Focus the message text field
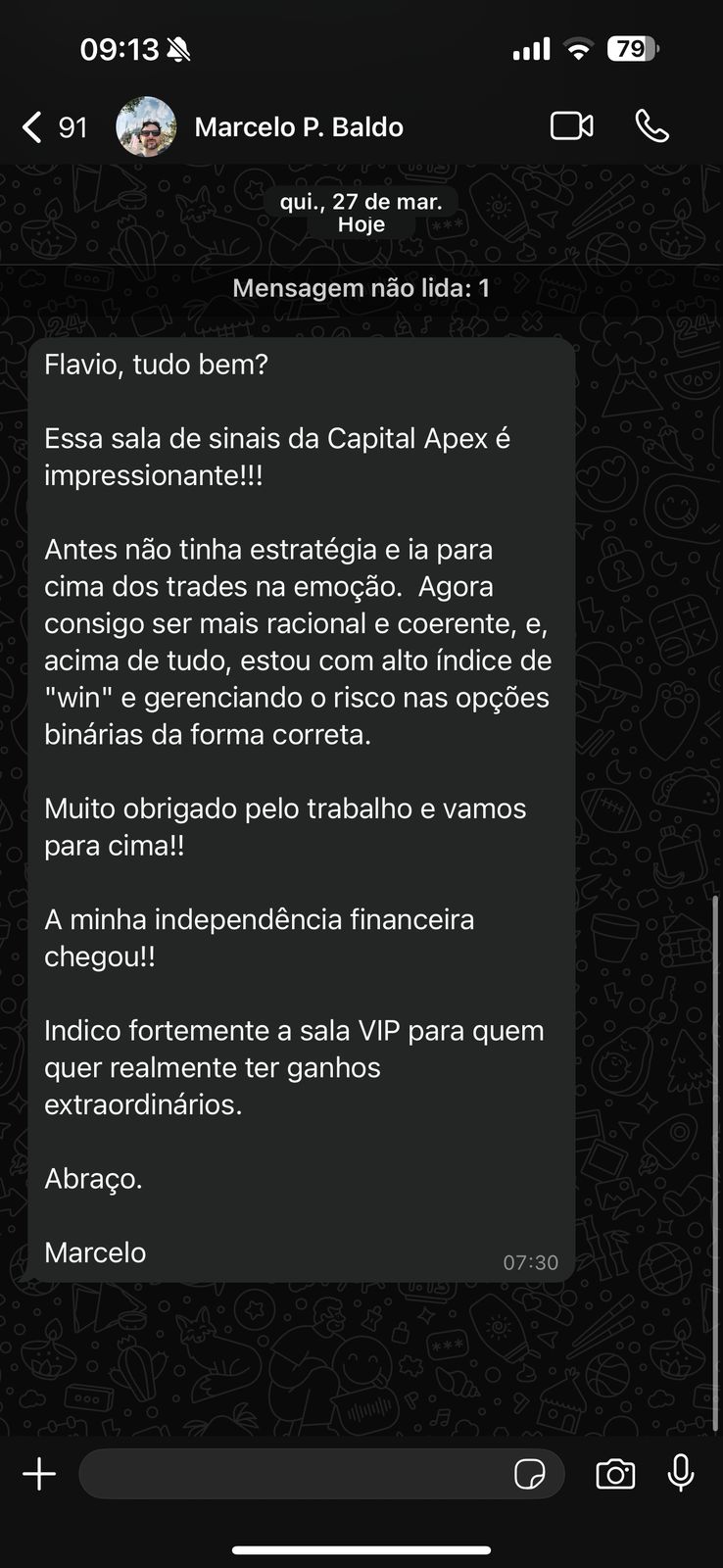This screenshot has width=723, height=1568. pos(294,1474)
